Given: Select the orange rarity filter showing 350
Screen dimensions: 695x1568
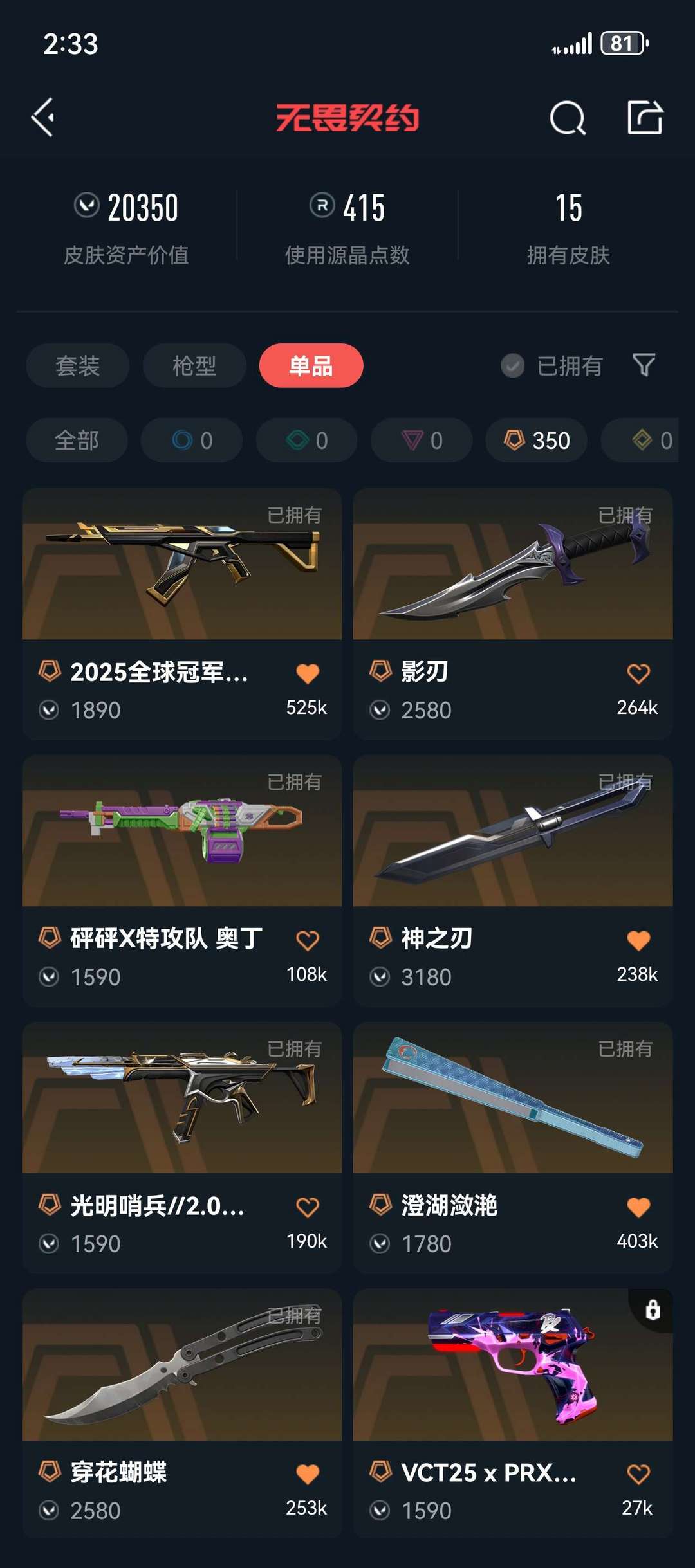Looking at the screenshot, I should point(535,440).
